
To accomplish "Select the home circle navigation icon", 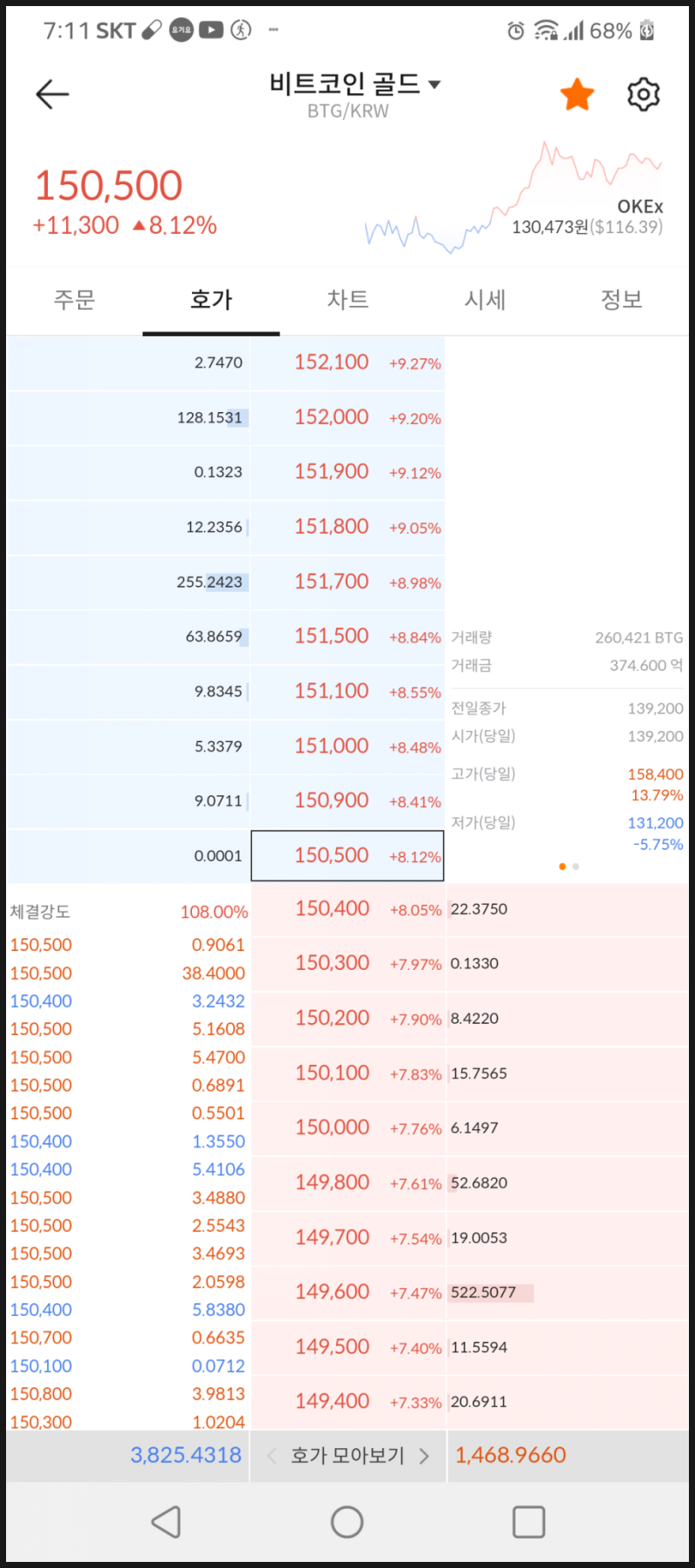I will (347, 1522).
